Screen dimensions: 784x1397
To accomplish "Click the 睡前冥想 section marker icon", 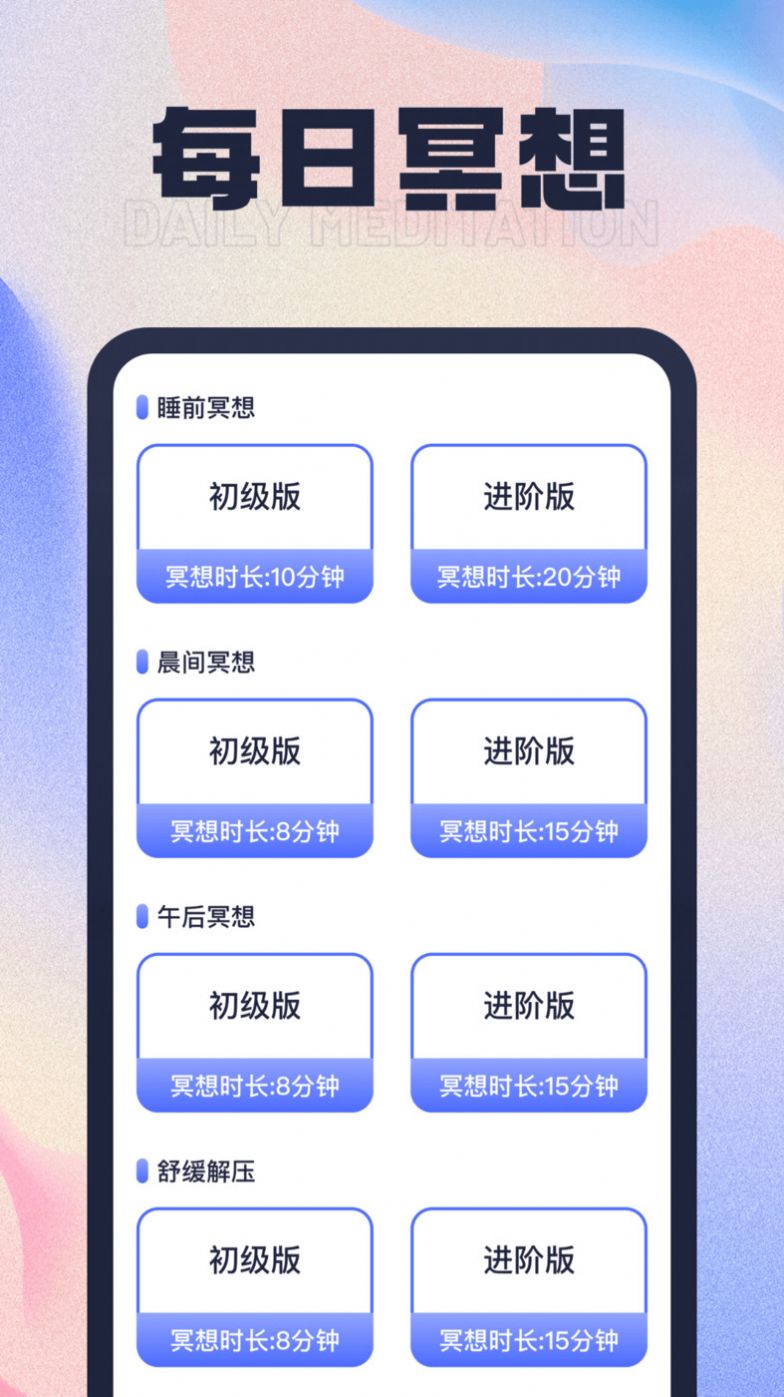I will [141, 408].
